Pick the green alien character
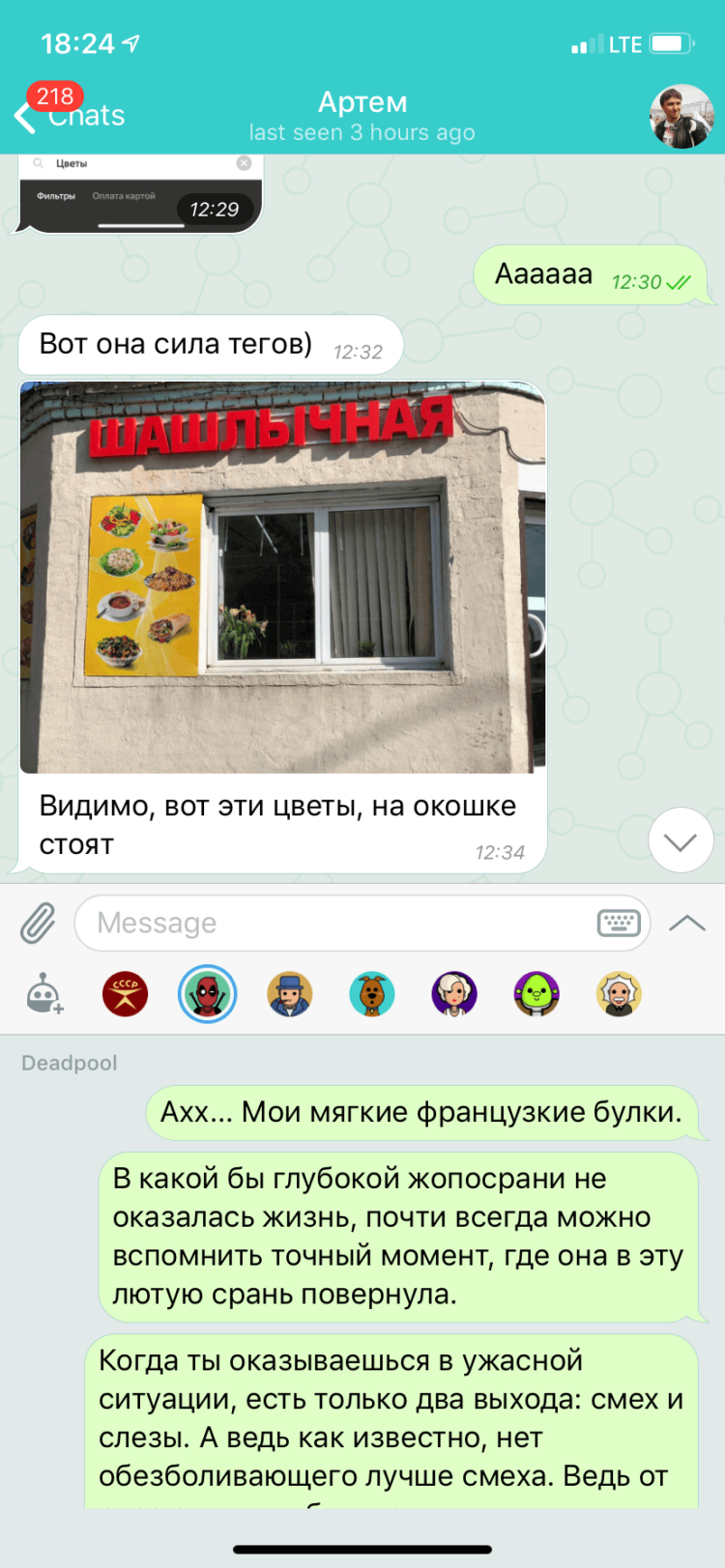The height and width of the screenshot is (1568, 725). (x=536, y=994)
